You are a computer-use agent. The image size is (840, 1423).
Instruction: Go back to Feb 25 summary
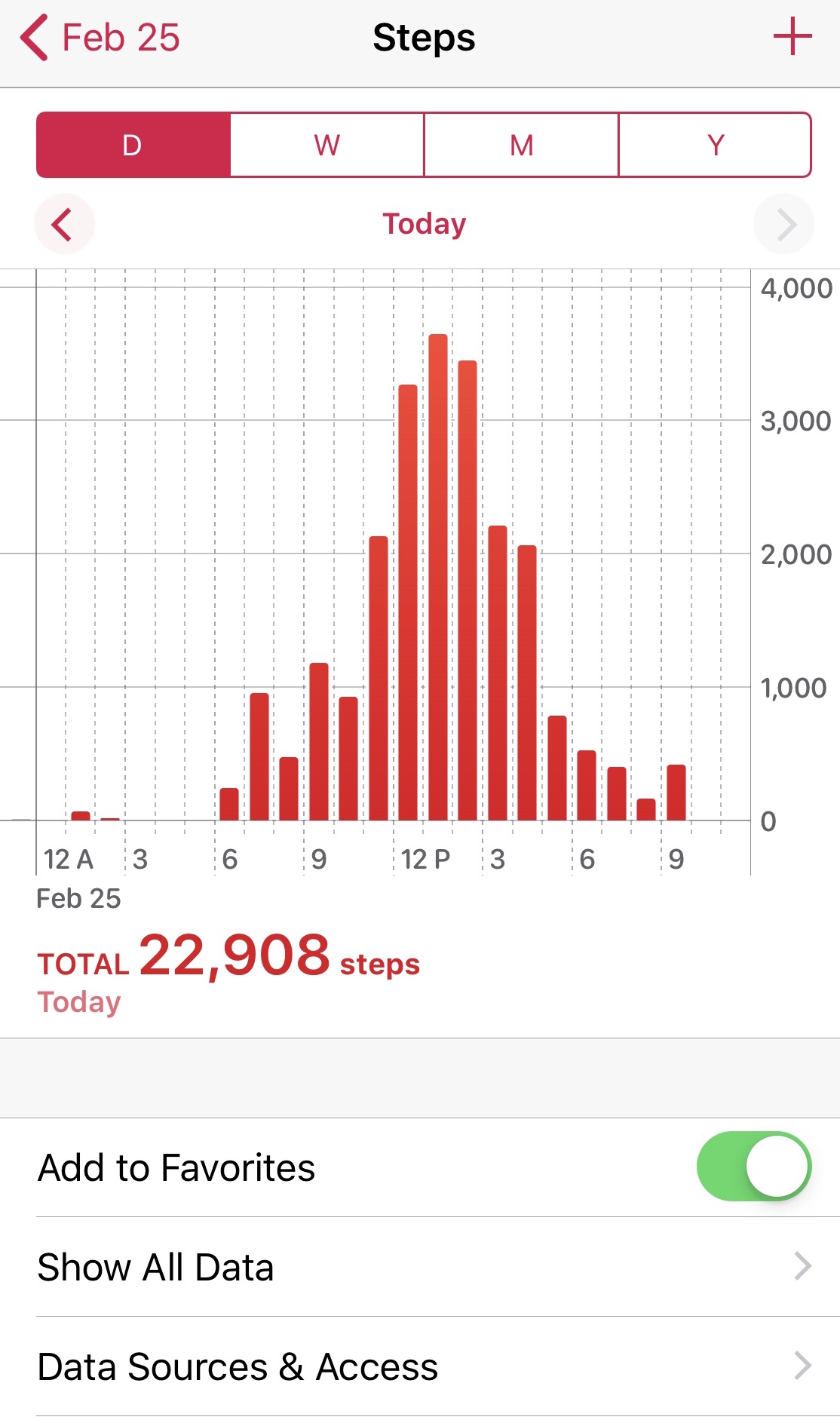[100, 38]
